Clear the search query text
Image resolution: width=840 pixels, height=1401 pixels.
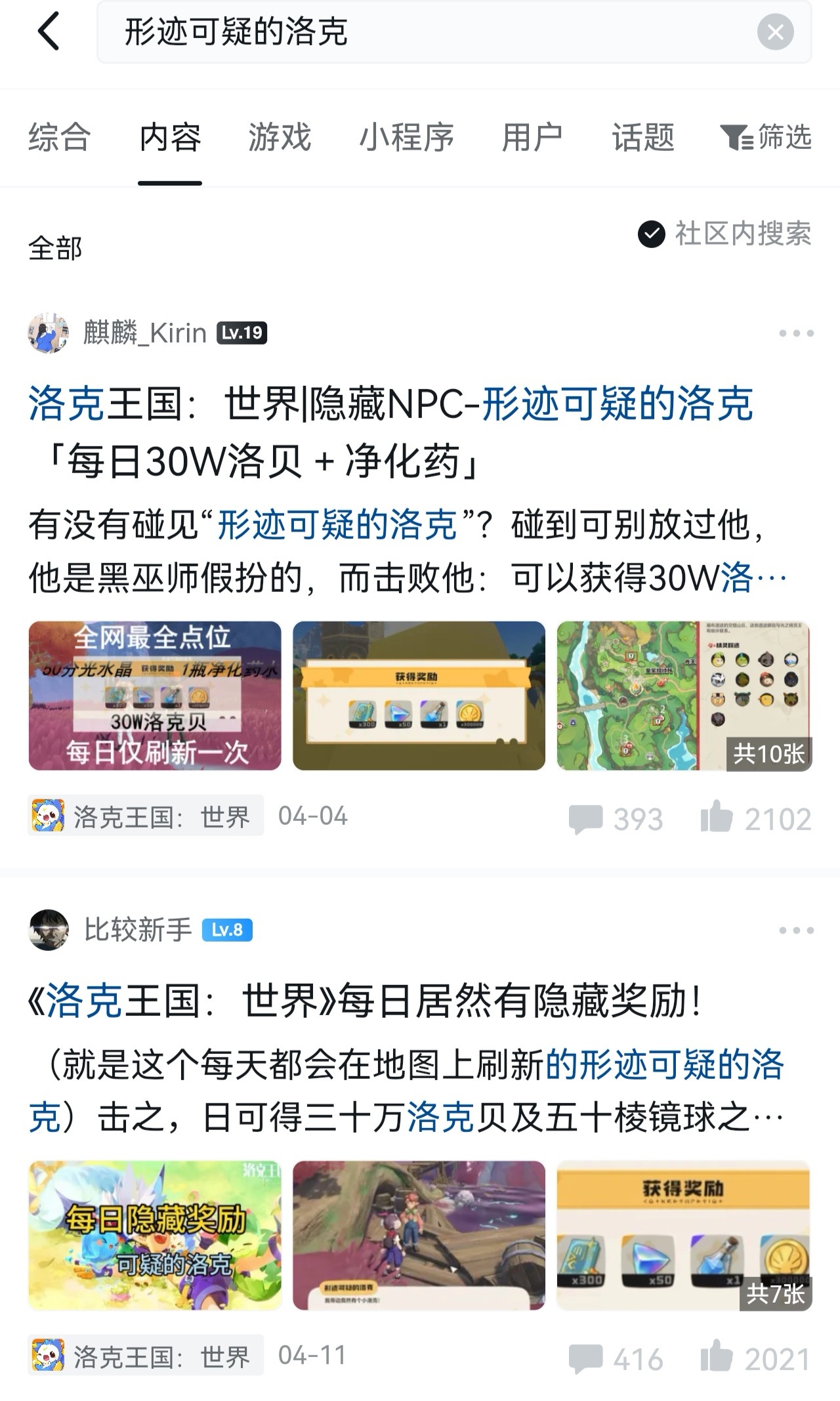coord(775,31)
